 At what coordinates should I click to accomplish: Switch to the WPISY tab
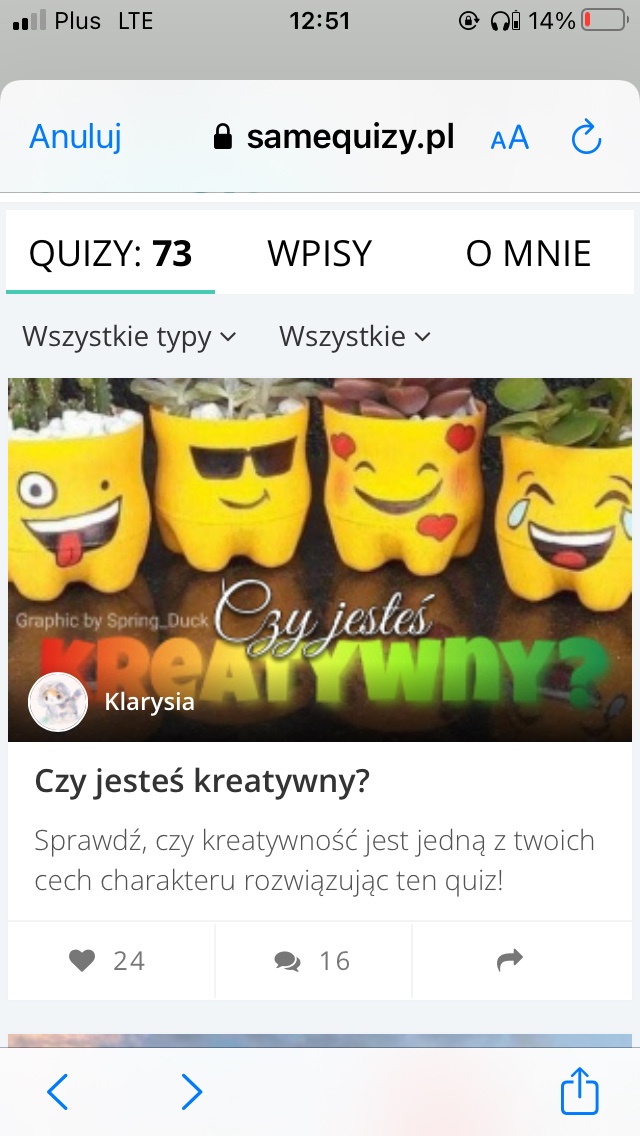[319, 254]
